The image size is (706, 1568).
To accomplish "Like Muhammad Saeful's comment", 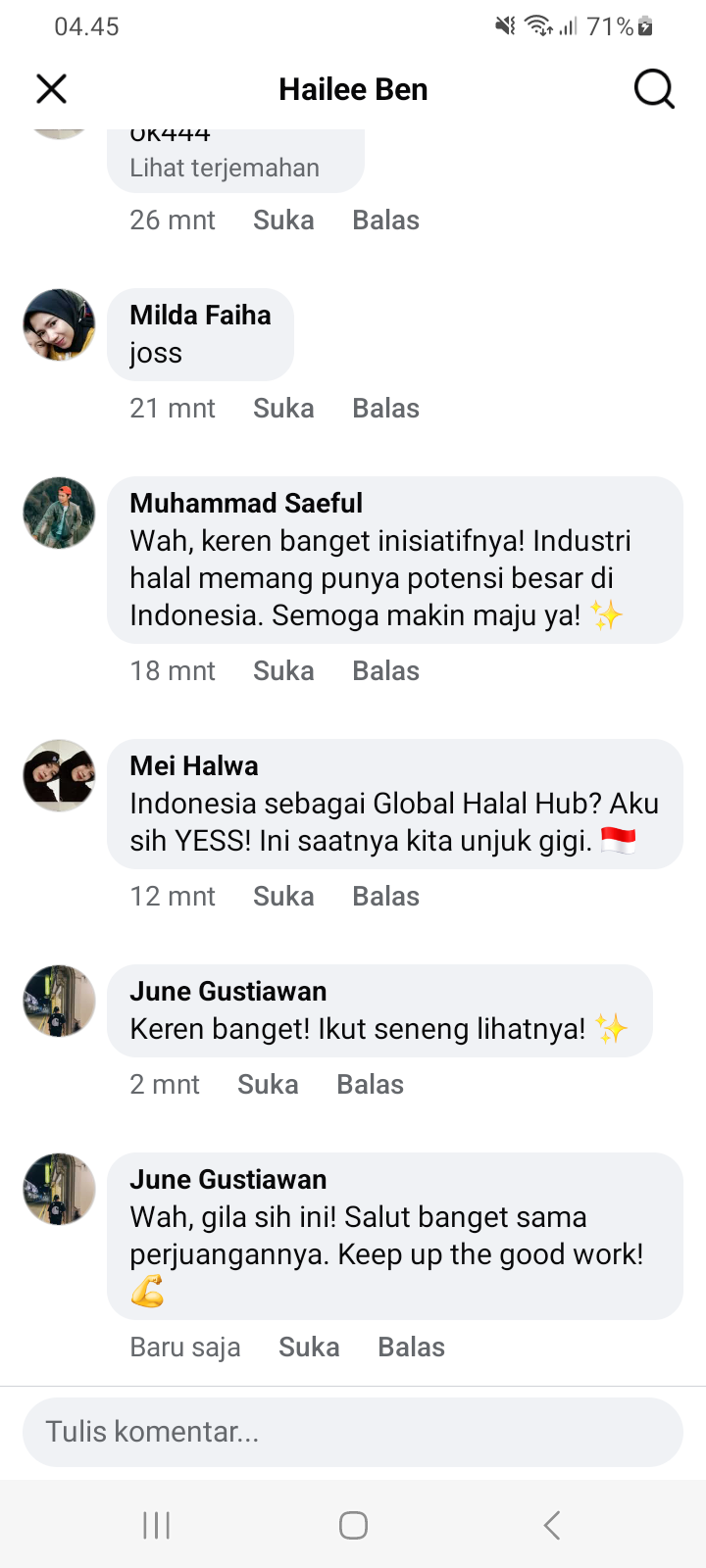I will tap(283, 670).
